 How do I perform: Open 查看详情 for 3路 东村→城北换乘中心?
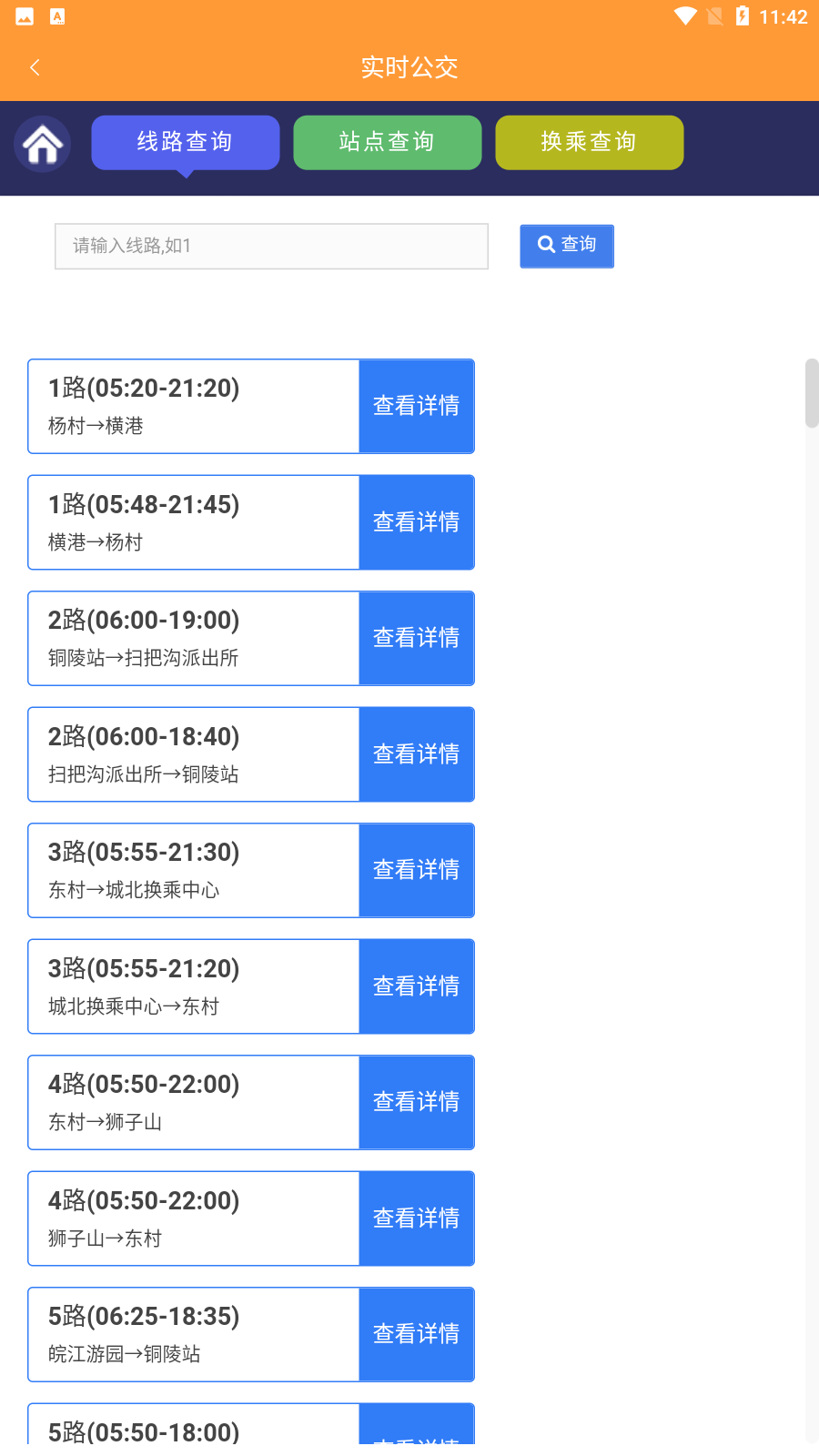click(x=416, y=870)
